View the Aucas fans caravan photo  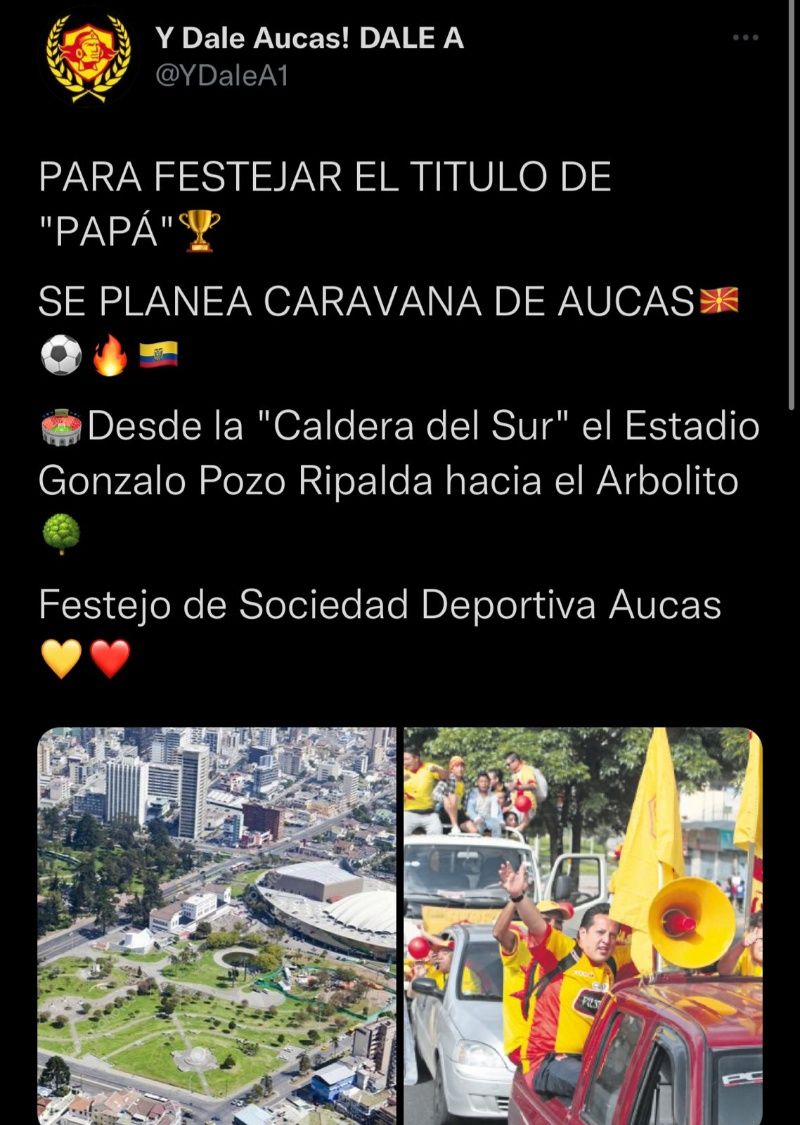point(583,925)
